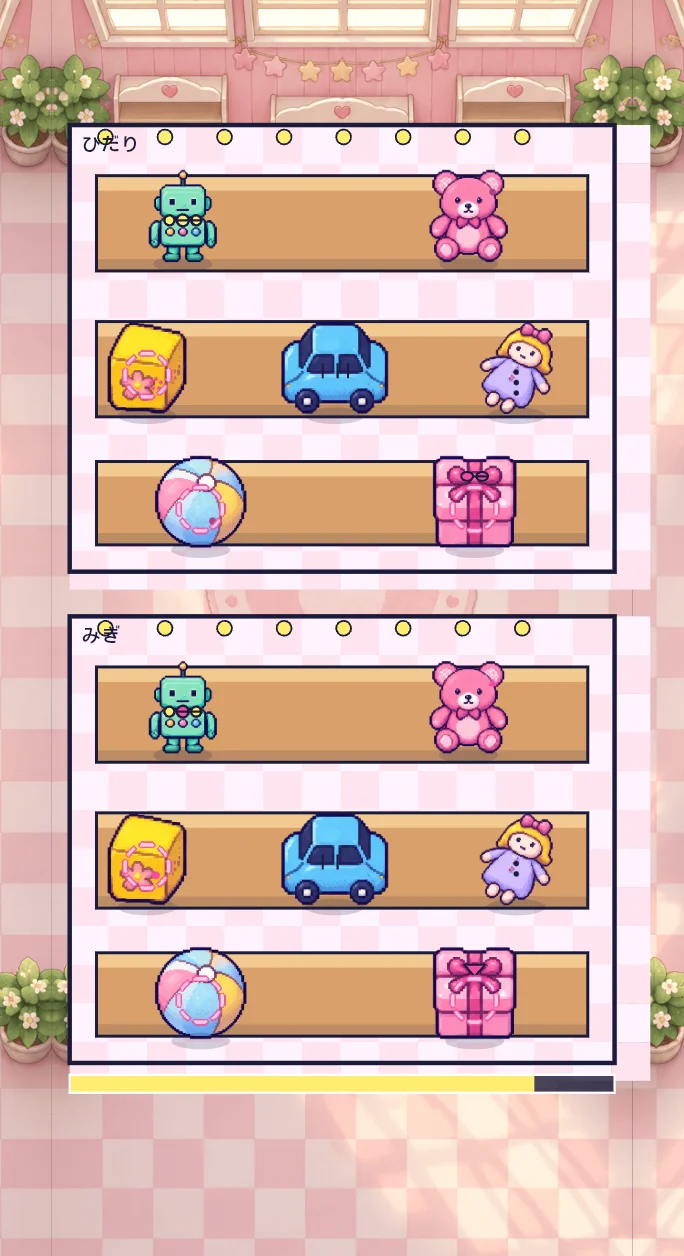This screenshot has width=684, height=1256.
Task: Tap the pink gift box in みぎ panel
Action: point(474,993)
